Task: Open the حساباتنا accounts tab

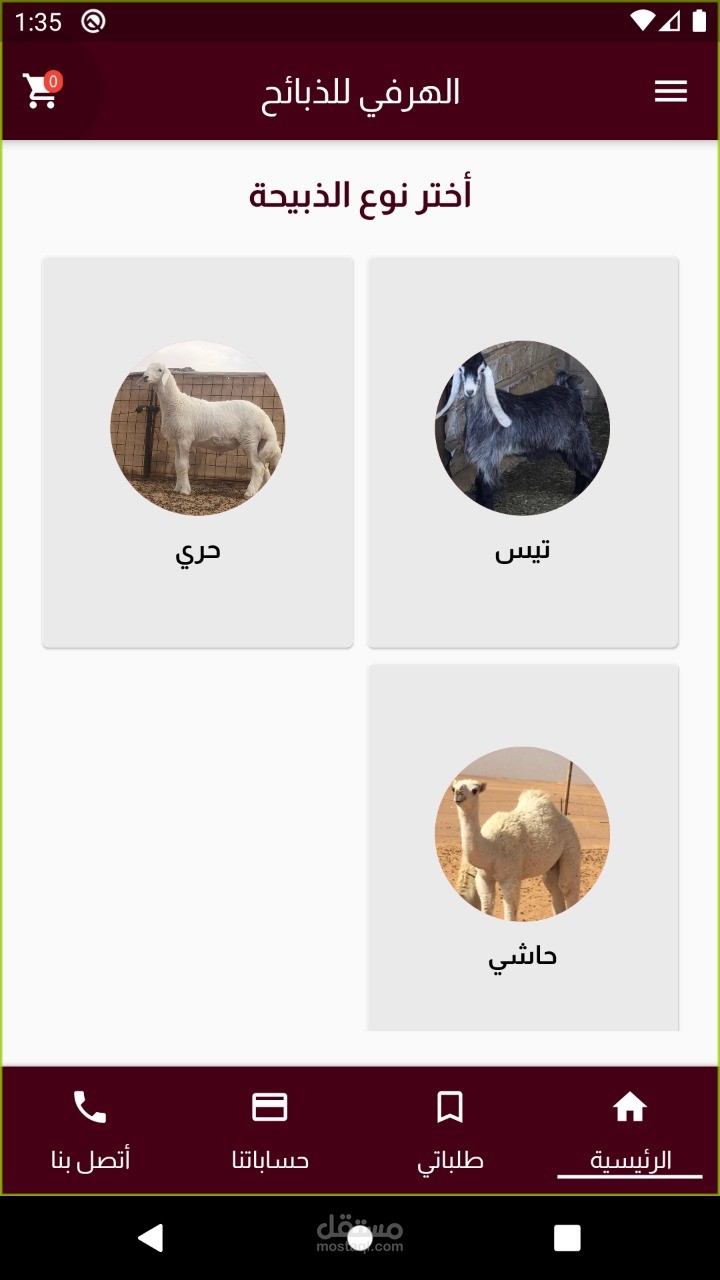Action: [x=270, y=1131]
